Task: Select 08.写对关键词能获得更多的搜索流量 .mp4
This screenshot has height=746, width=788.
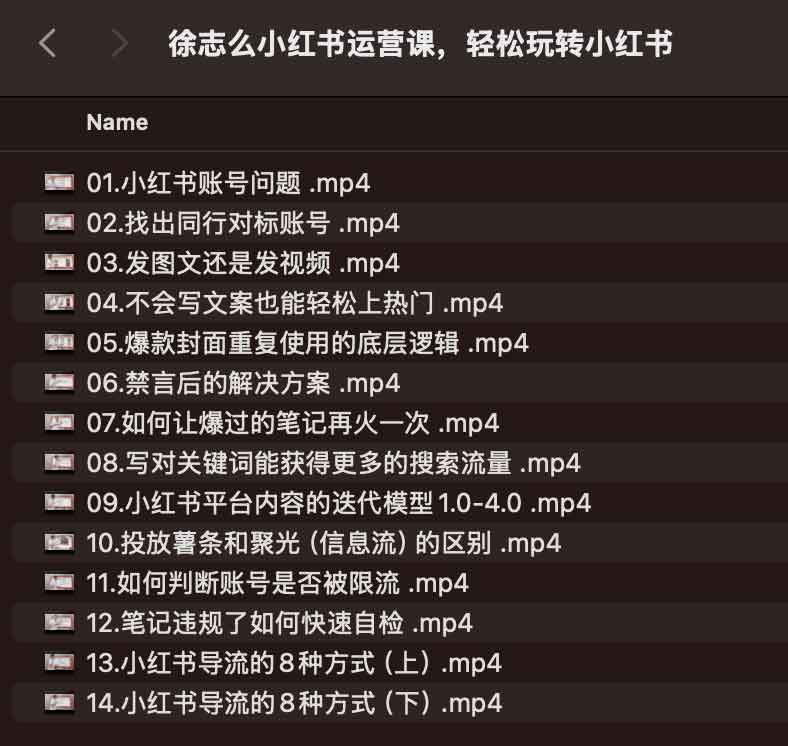Action: (x=333, y=463)
